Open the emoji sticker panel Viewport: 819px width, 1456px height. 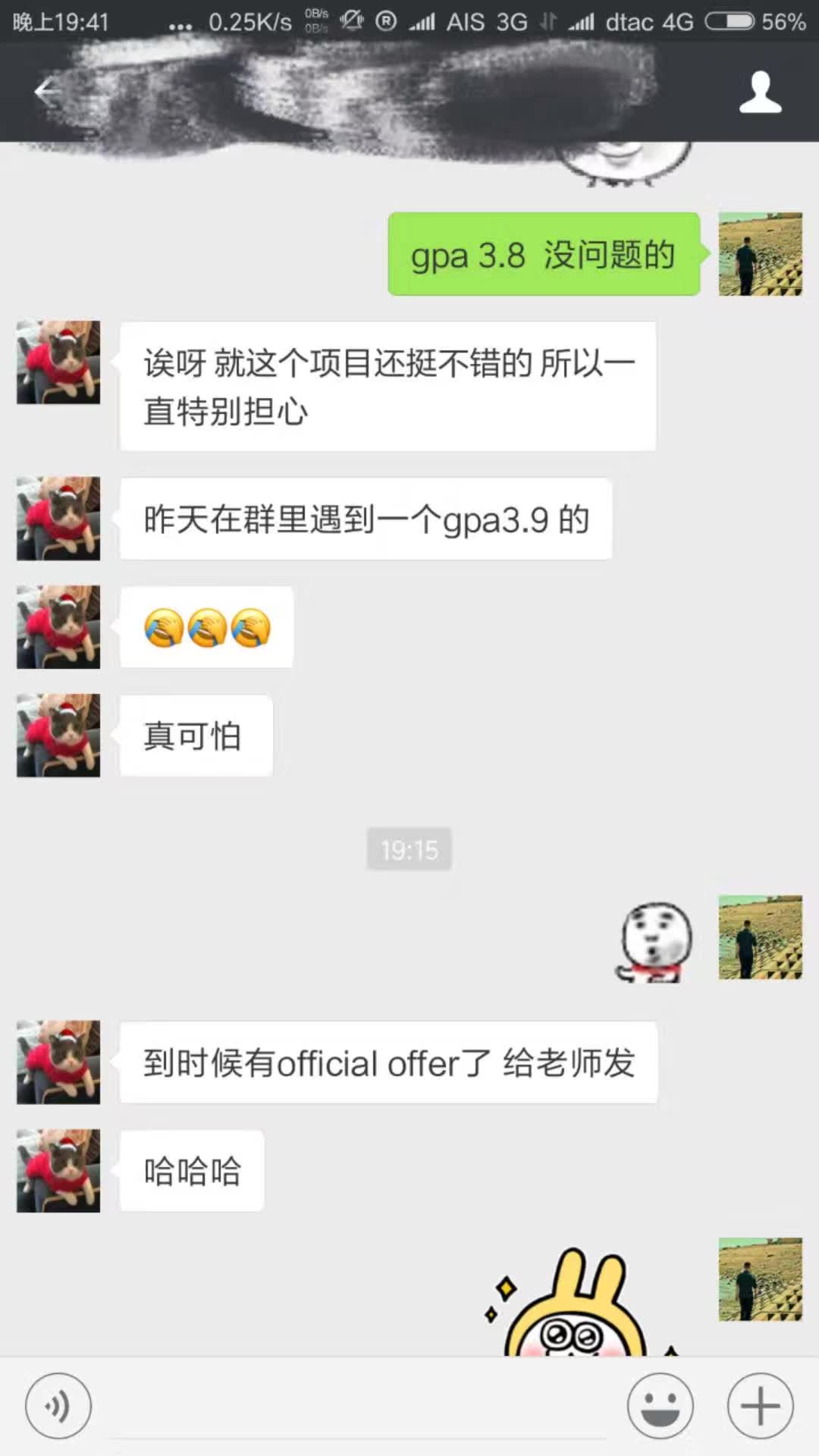tap(660, 1406)
